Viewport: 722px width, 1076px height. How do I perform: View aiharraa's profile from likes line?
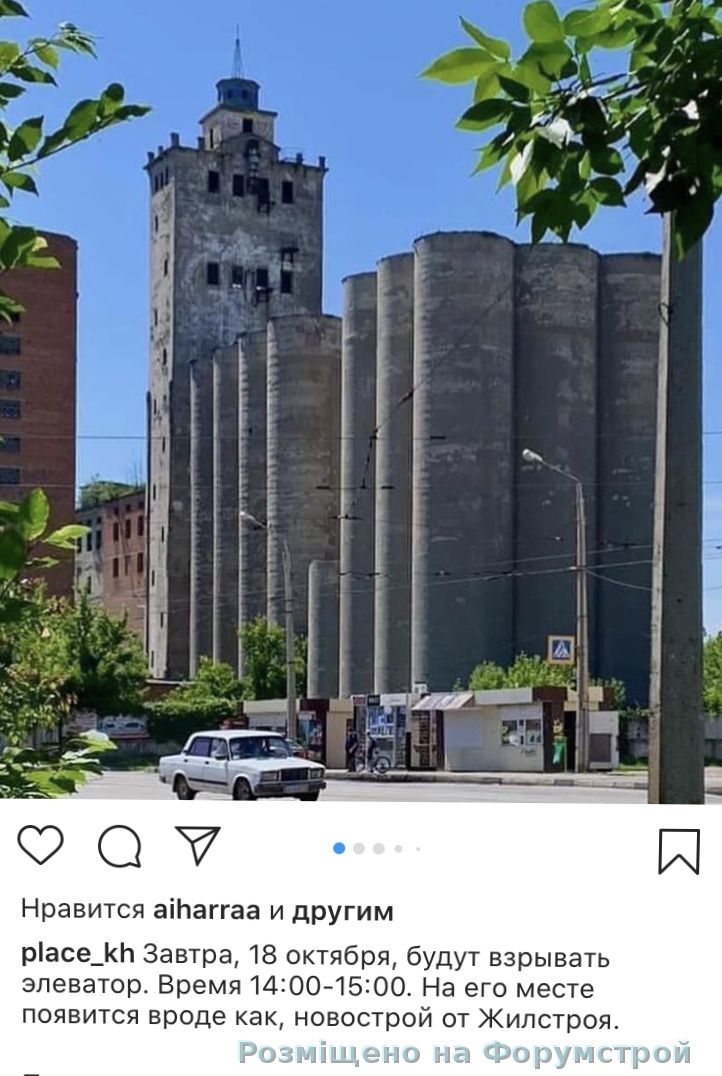207,911
